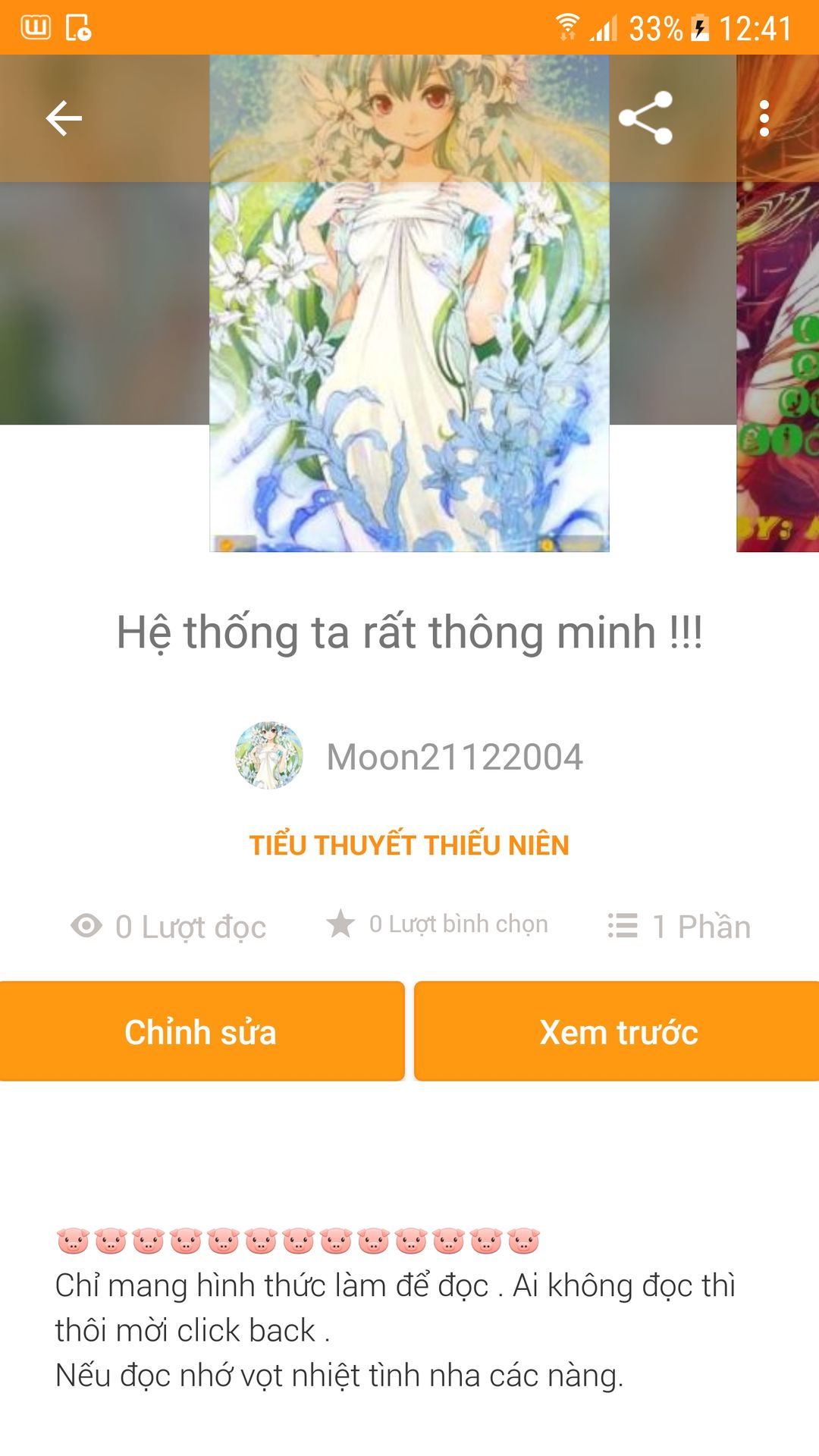Go back using the arrow icon
The width and height of the screenshot is (819, 1456).
coord(64,118)
